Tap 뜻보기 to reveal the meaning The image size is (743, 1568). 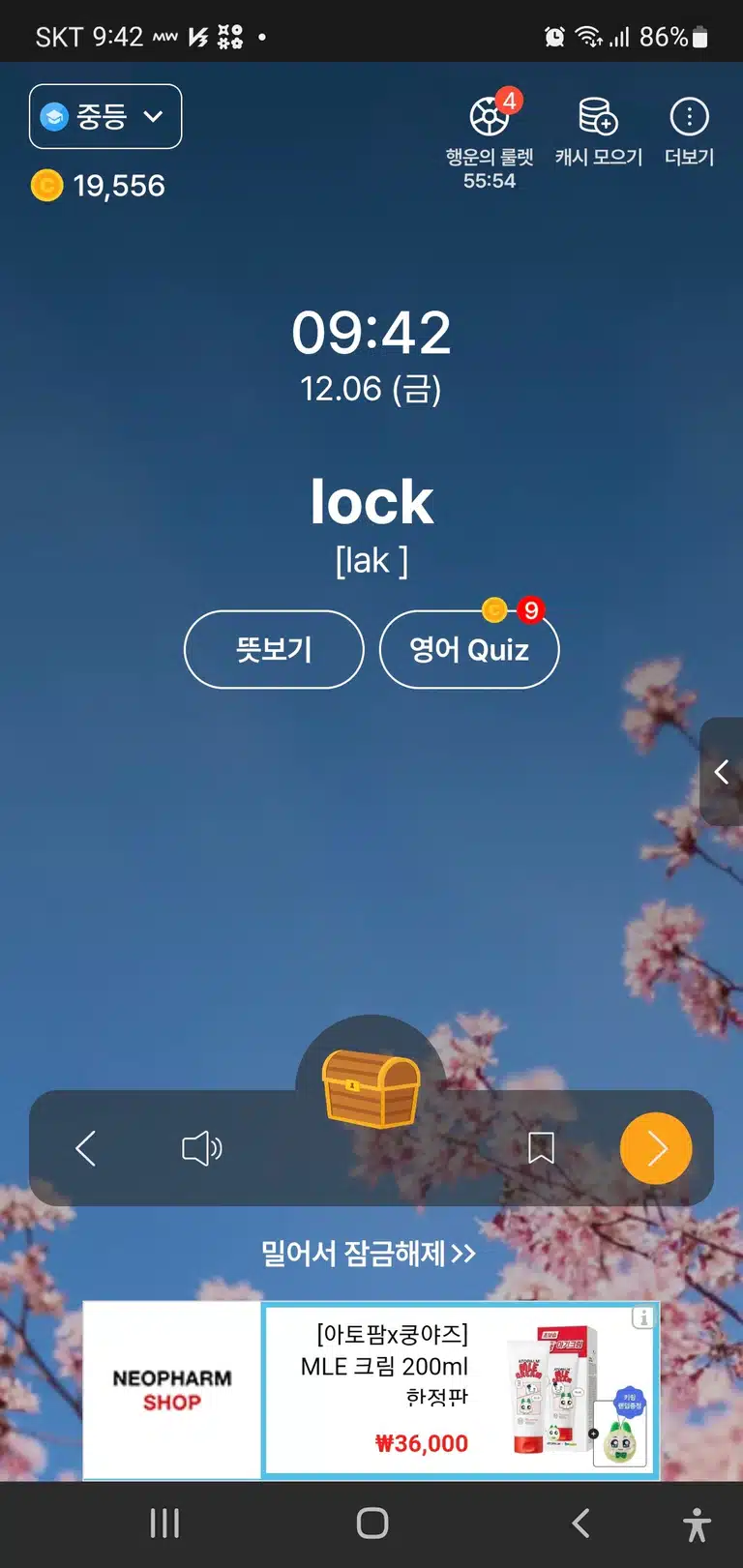[x=274, y=649]
